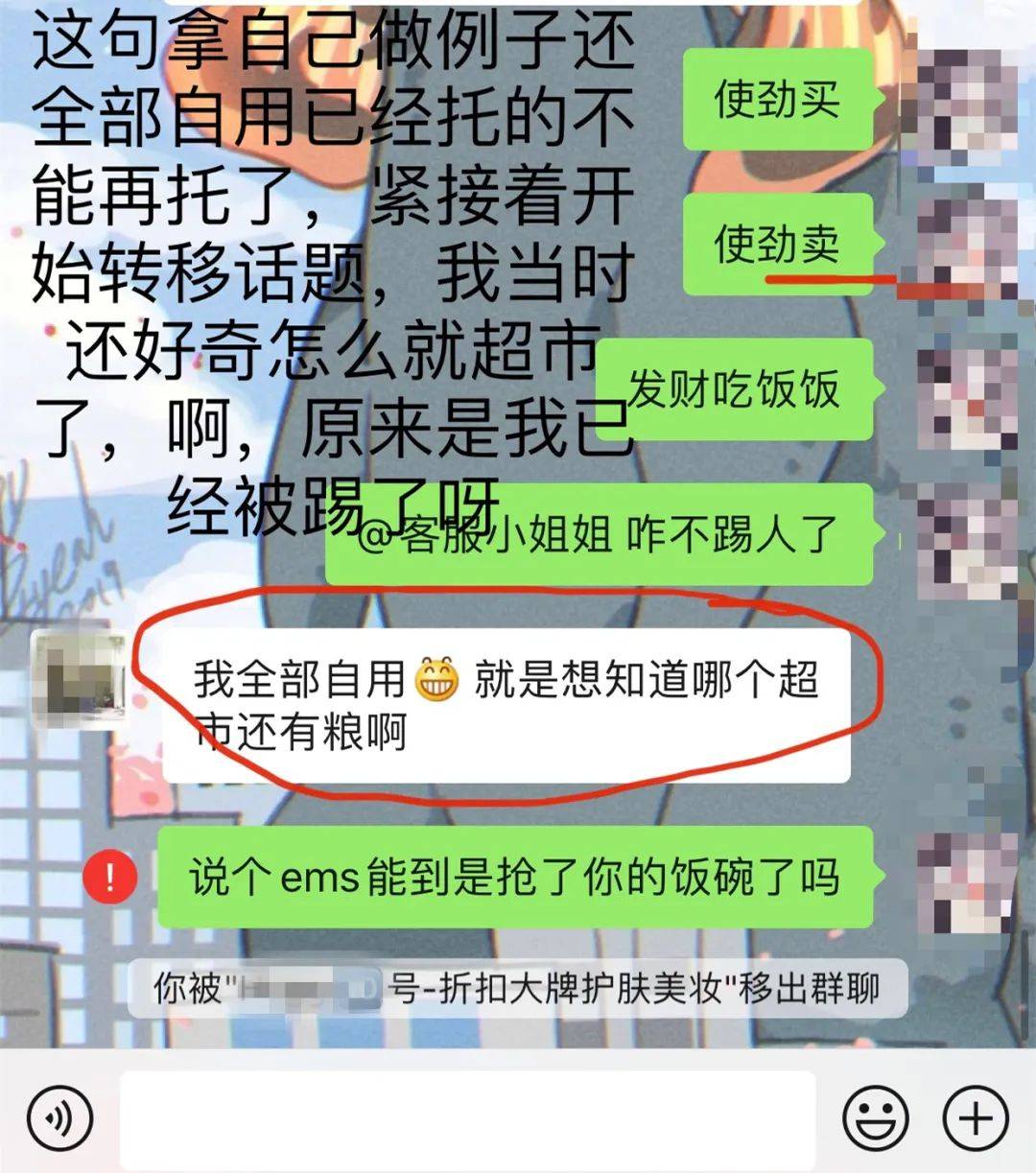1036x1173 pixels.
Task: Tap red resend icon beside ems message
Action: coord(110,877)
